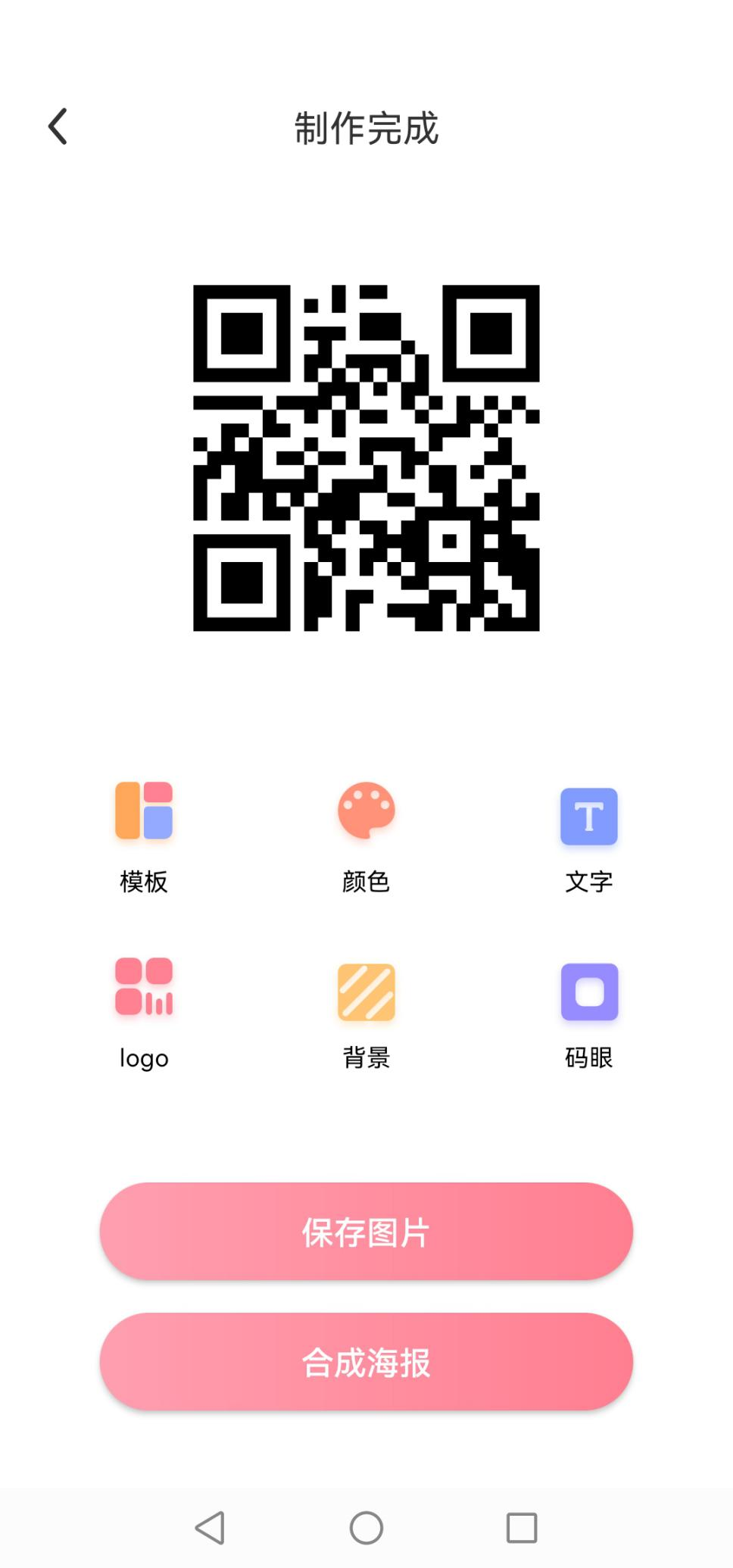Open the 模板 template option
The image size is (733, 1568).
click(144, 836)
